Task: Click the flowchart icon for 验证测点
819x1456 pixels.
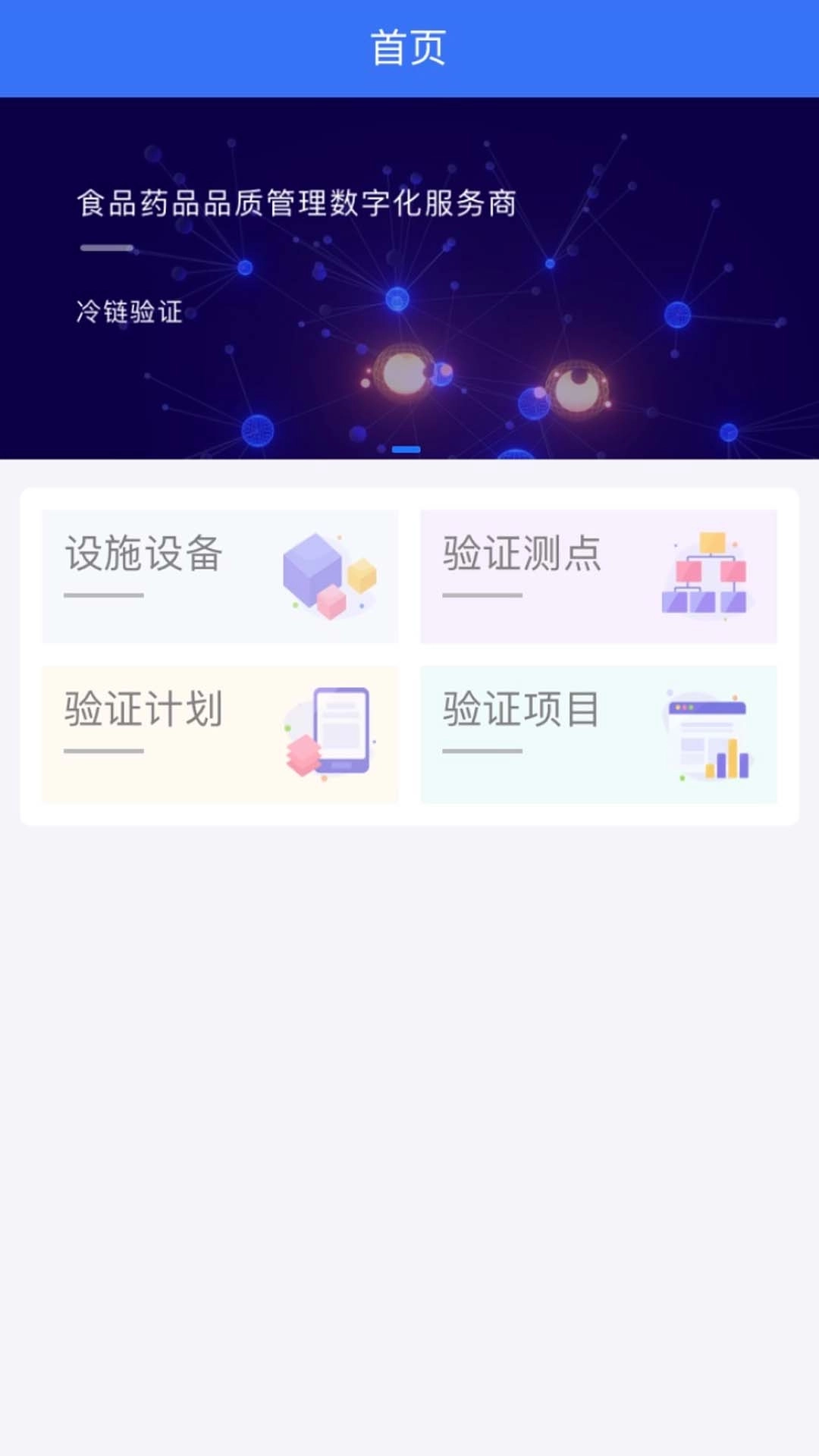Action: [x=707, y=576]
